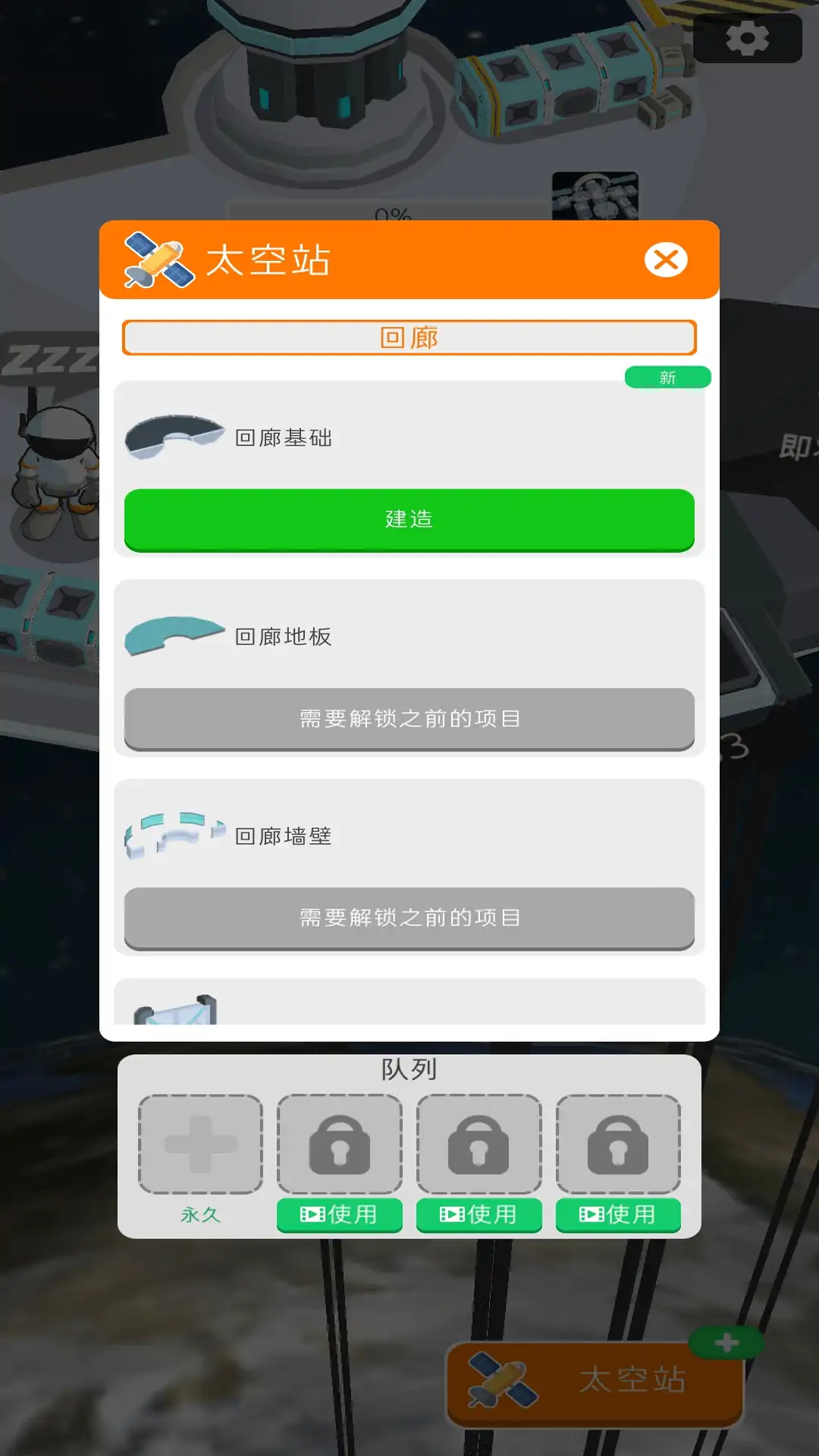Tap locked button under 回廊墙壁

(x=409, y=918)
